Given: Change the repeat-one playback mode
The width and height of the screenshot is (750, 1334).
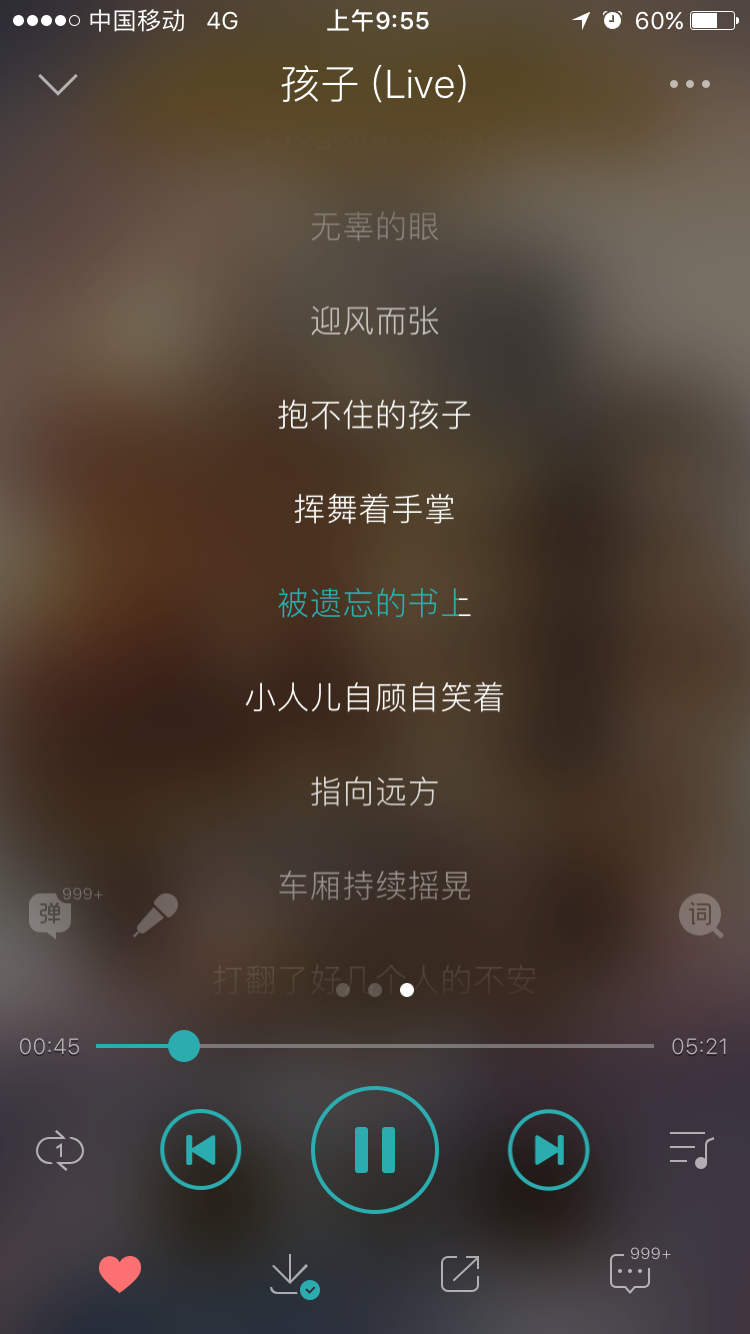Looking at the screenshot, I should [x=60, y=1150].
